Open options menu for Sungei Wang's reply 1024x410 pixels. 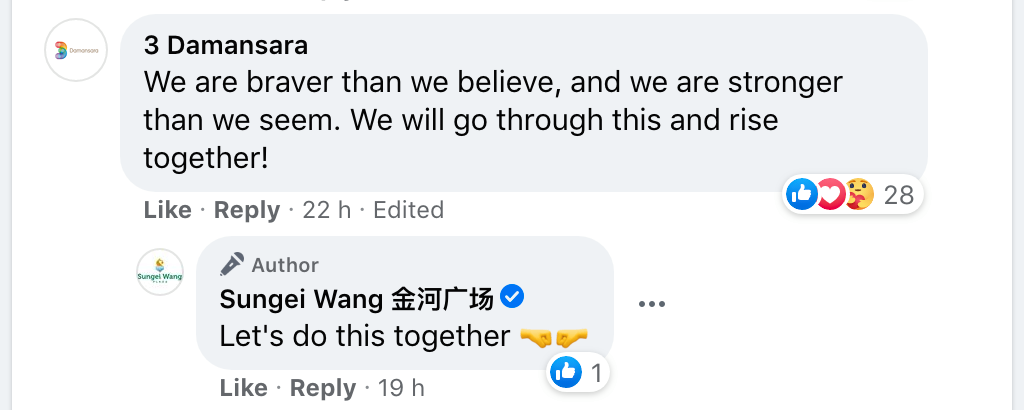(651, 304)
